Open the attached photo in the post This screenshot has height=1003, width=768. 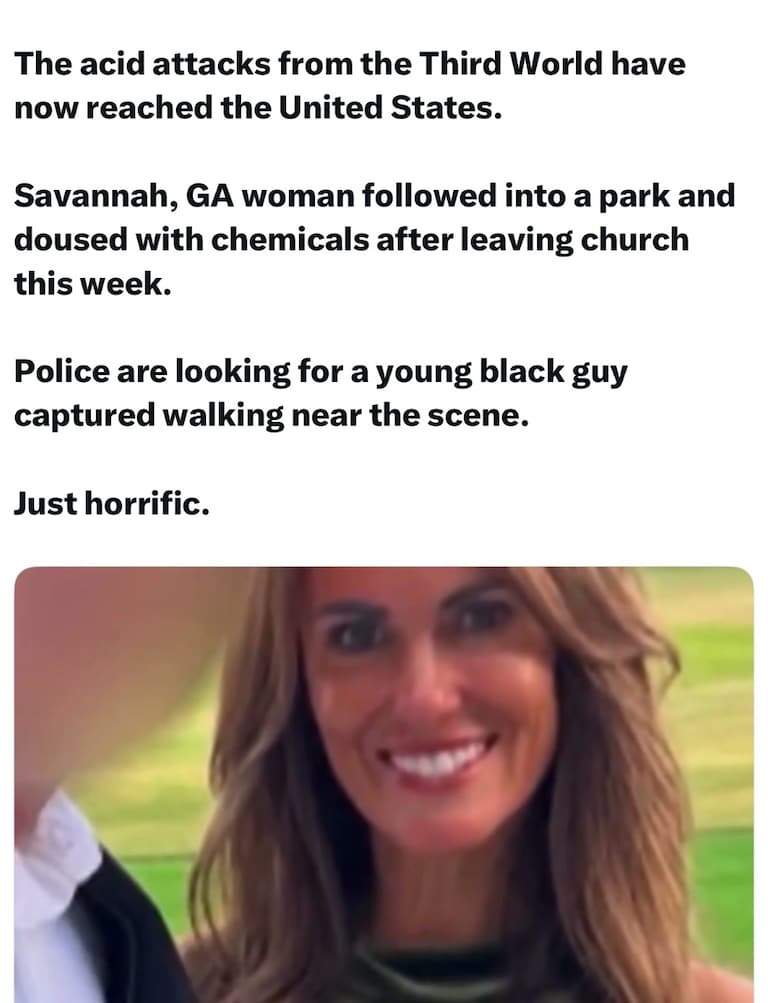384,785
